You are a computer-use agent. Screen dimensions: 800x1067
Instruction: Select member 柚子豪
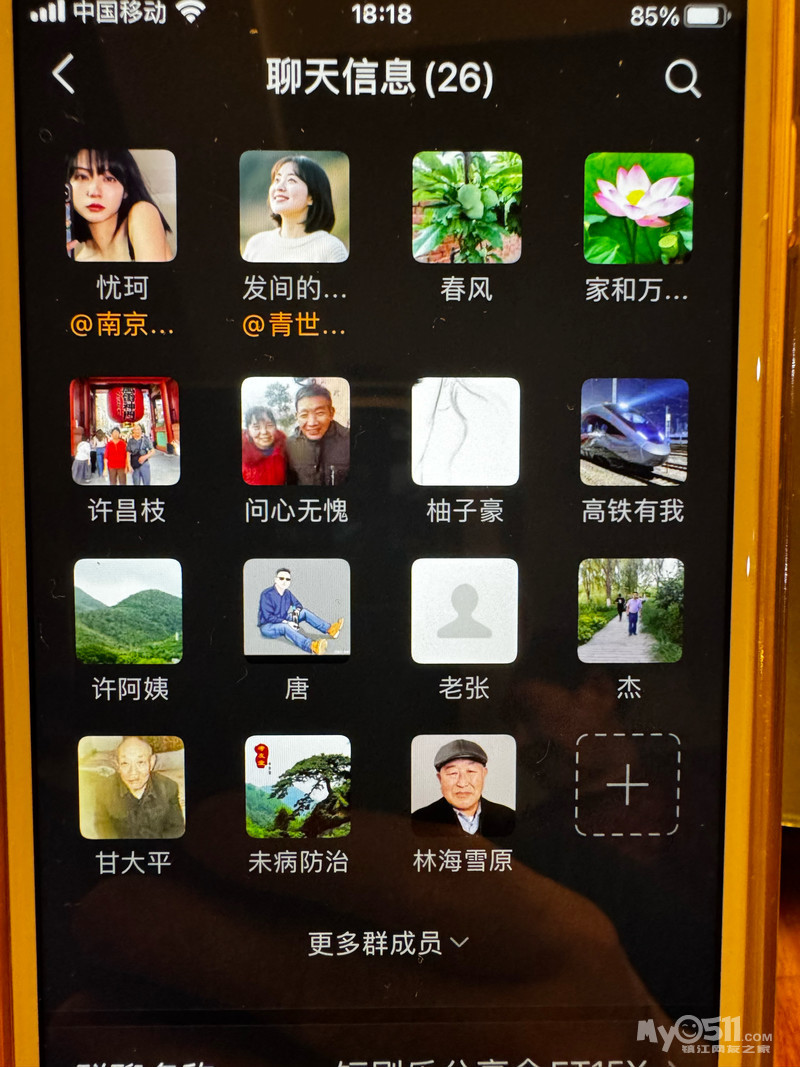click(x=466, y=431)
